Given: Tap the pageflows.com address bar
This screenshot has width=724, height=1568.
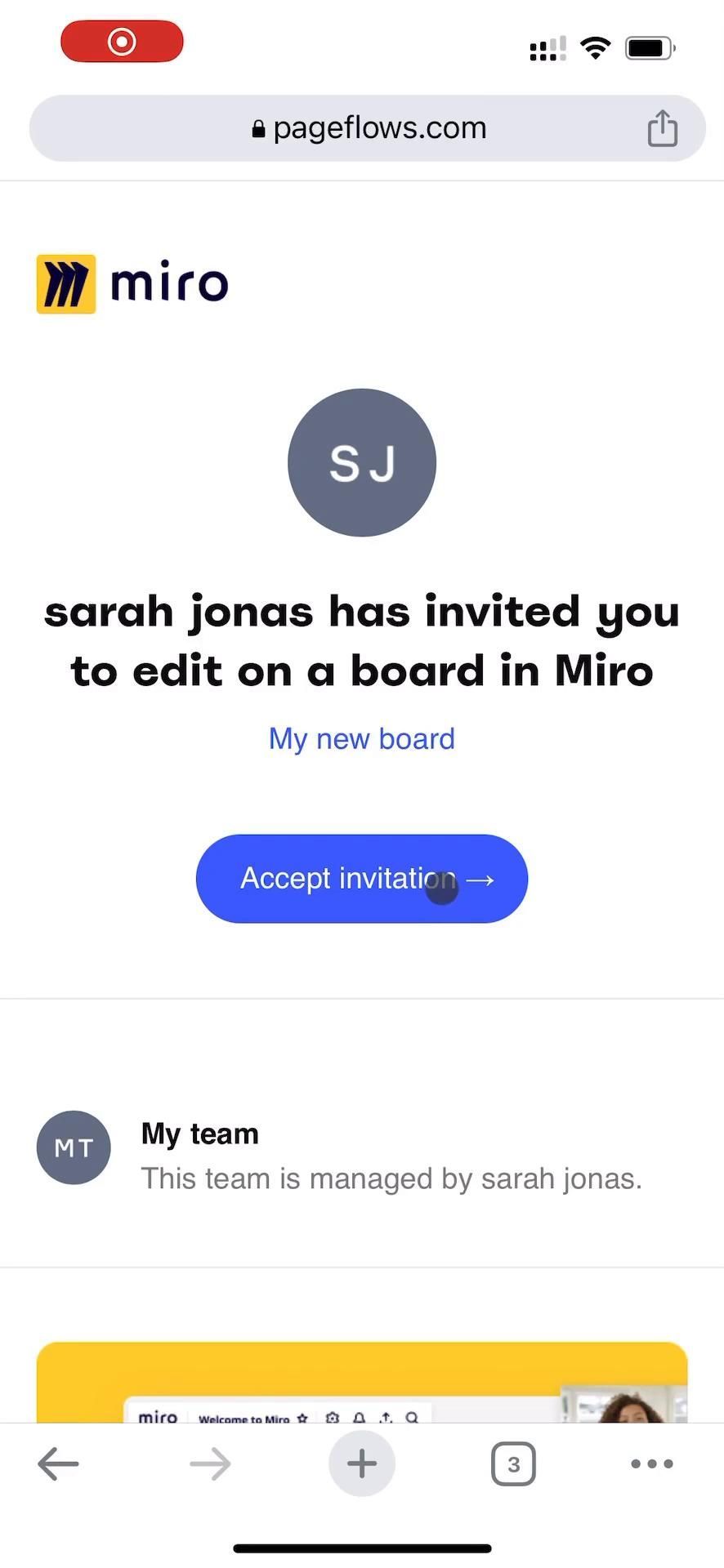Looking at the screenshot, I should point(368,128).
